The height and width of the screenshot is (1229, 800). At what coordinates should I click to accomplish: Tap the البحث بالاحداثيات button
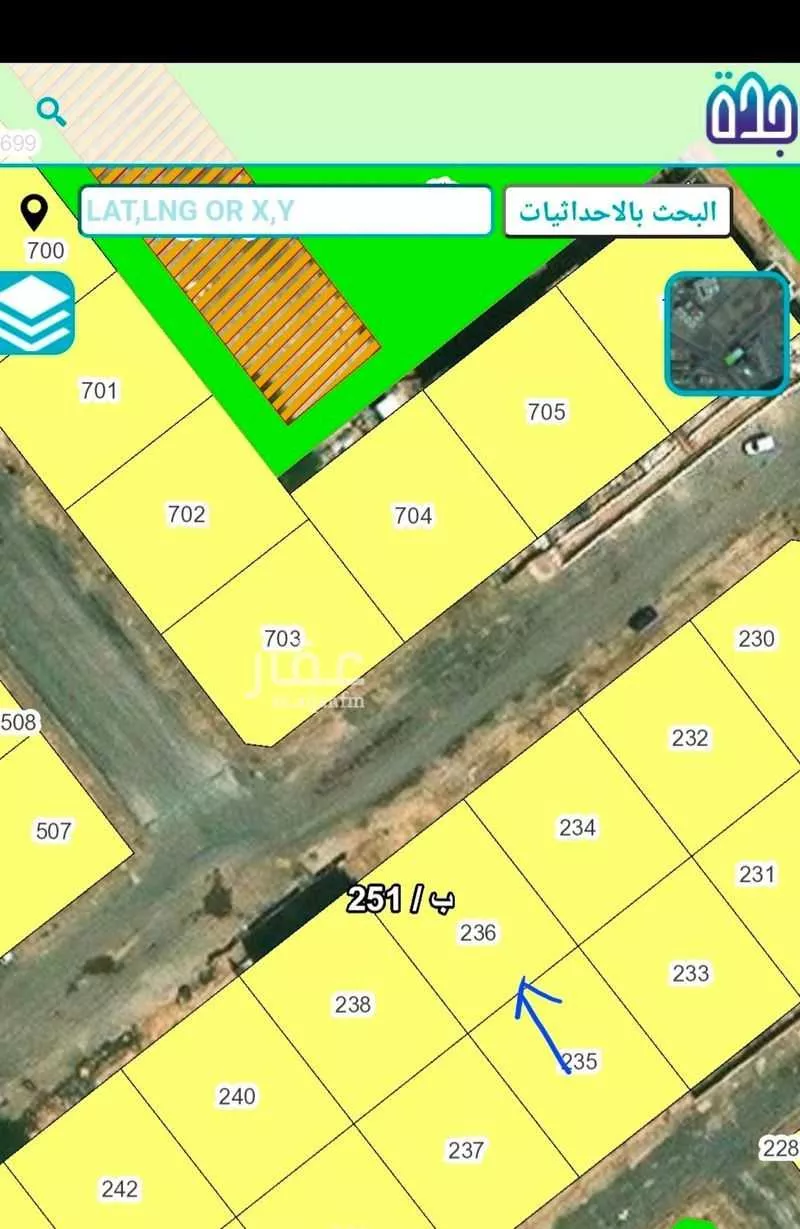(617, 211)
